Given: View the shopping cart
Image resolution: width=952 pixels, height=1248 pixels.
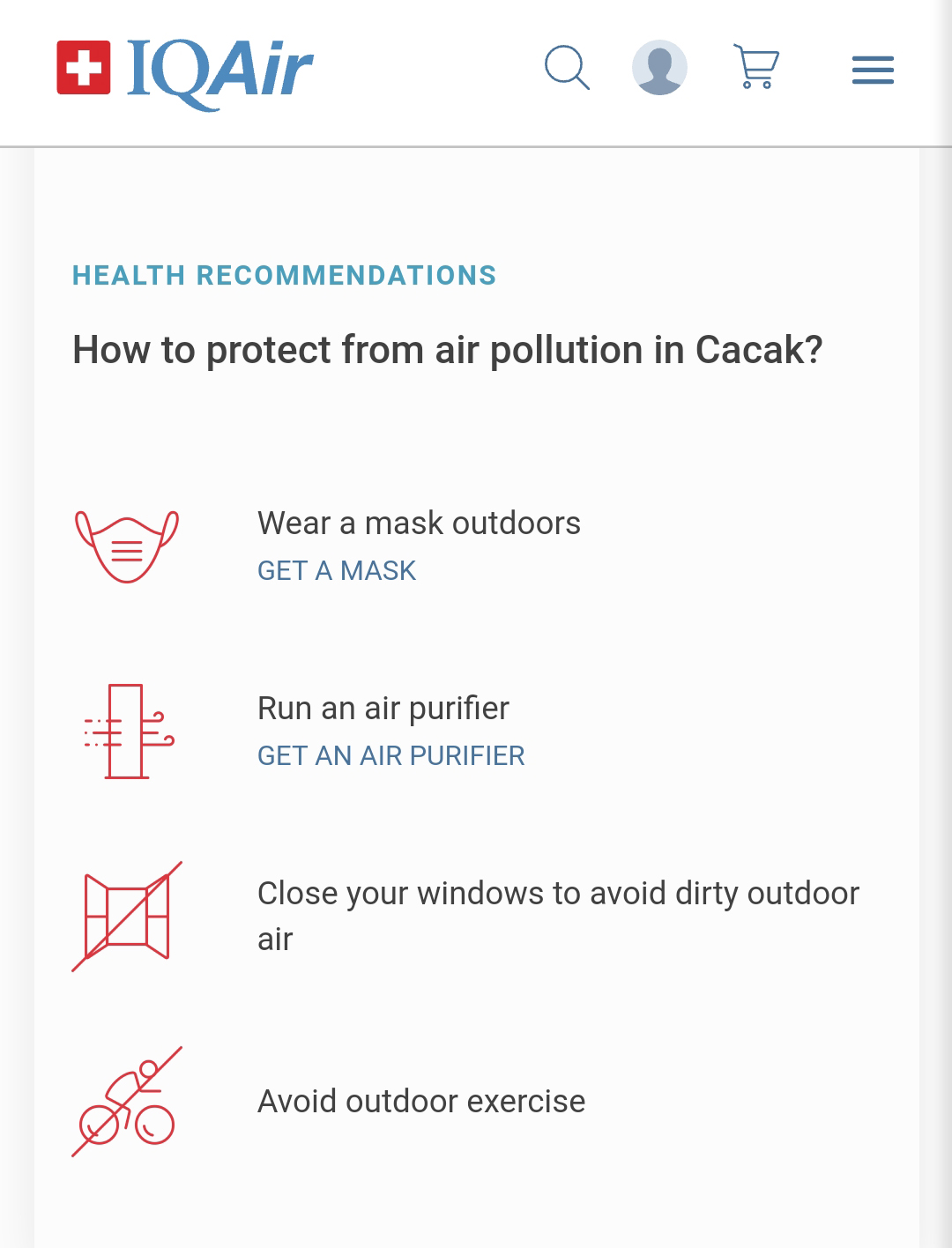Looking at the screenshot, I should [756, 67].
